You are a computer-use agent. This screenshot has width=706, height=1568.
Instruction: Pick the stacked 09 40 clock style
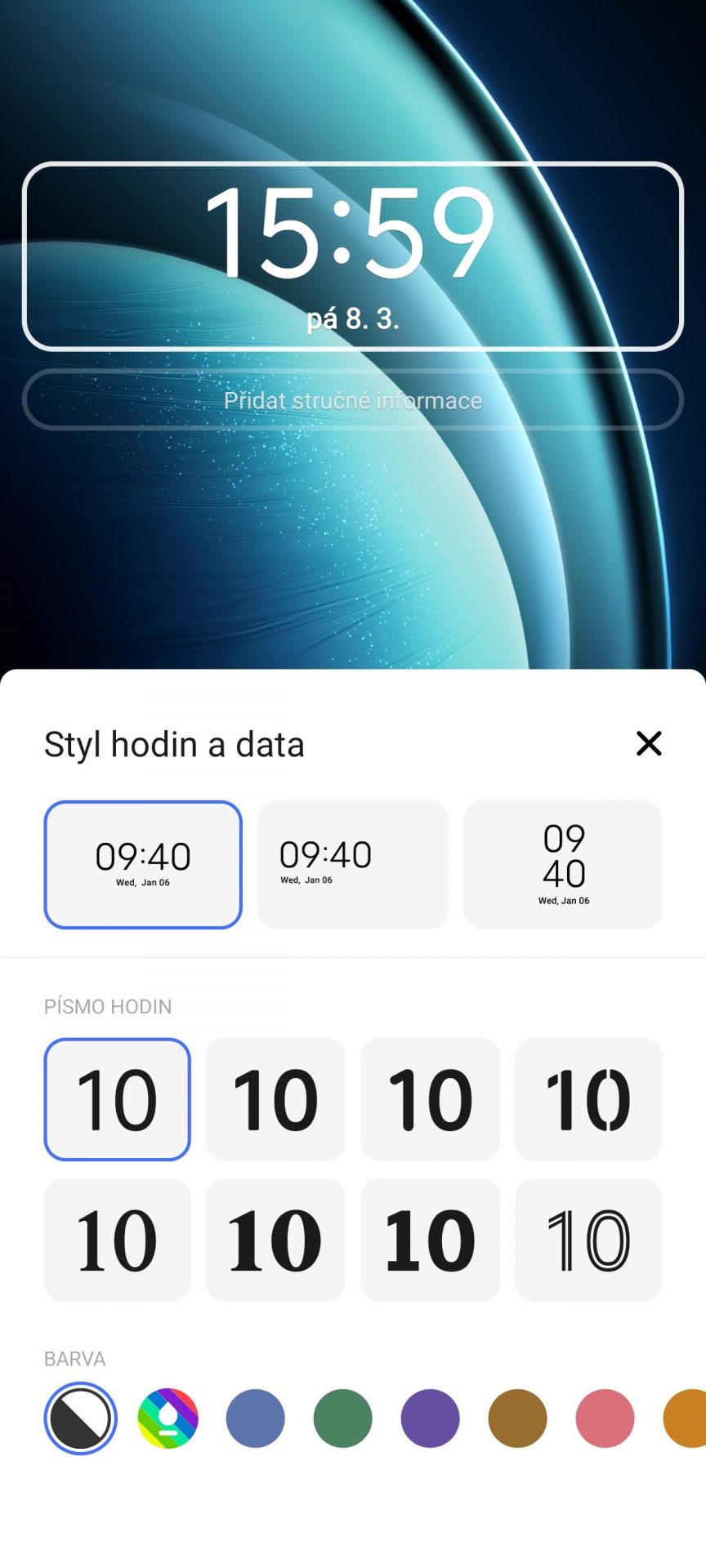tap(563, 865)
